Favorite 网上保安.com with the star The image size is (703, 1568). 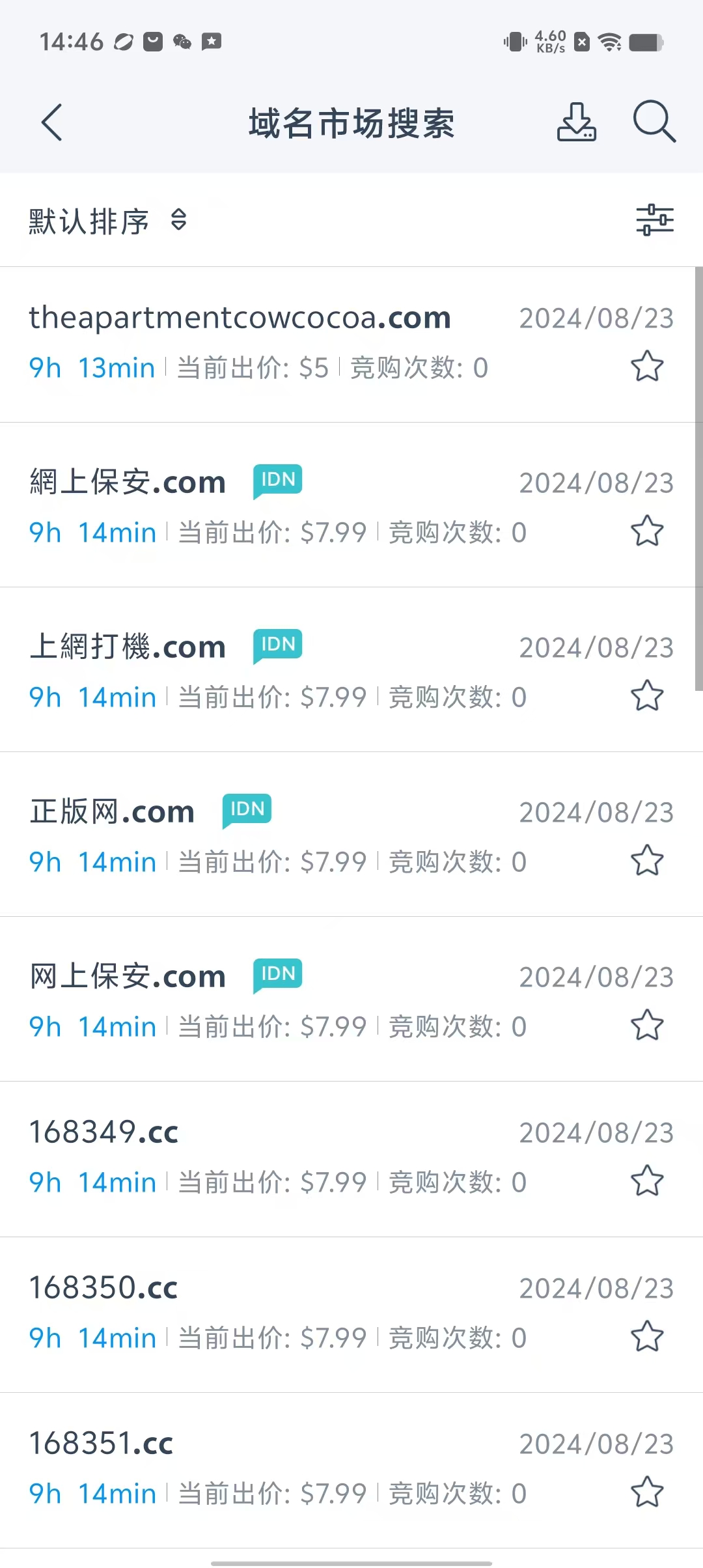pos(647,1026)
